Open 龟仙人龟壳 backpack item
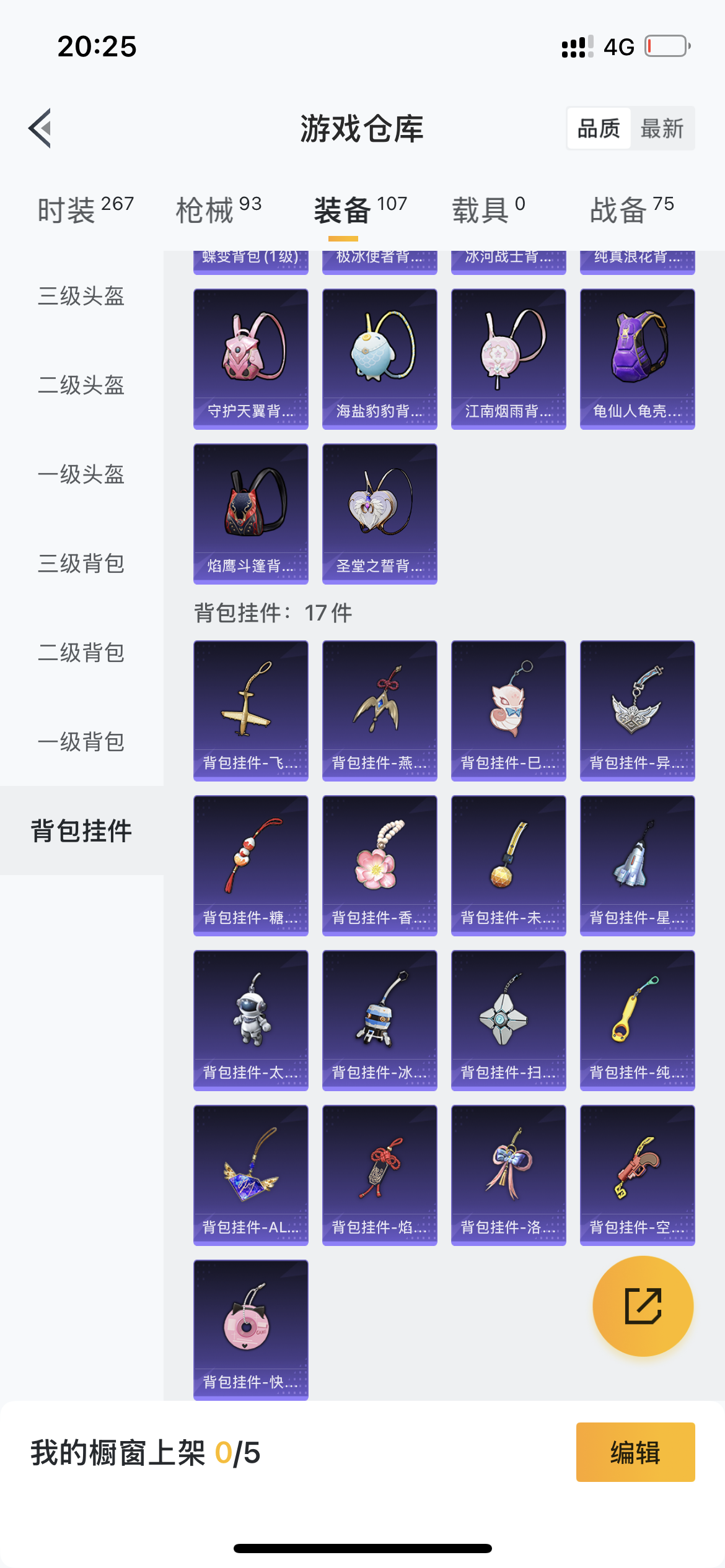Viewport: 725px width, 1568px height. pos(638,359)
